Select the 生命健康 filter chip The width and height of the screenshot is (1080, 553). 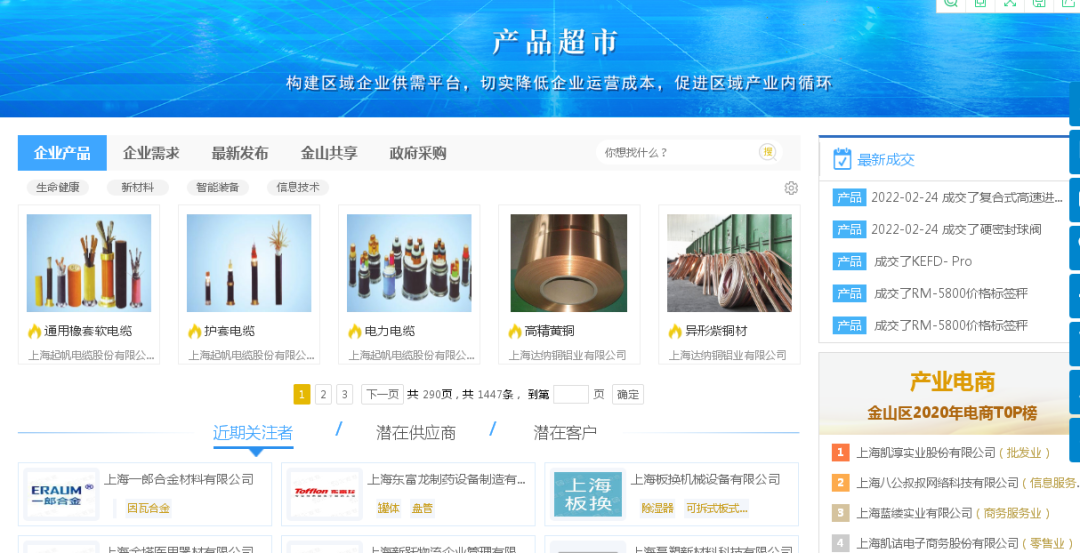(57, 187)
